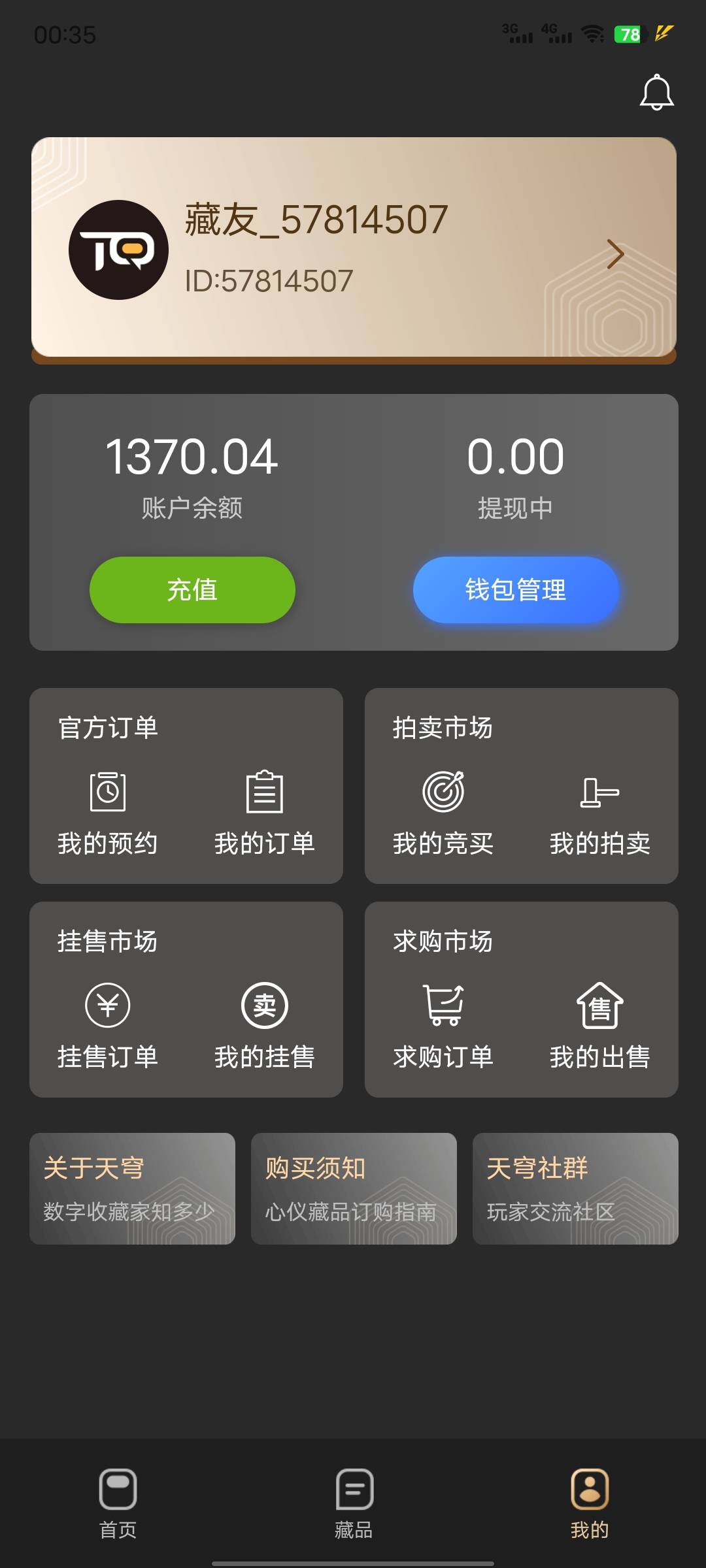Open 钱包管理 wallet management
The height and width of the screenshot is (1568, 706).
pos(516,590)
